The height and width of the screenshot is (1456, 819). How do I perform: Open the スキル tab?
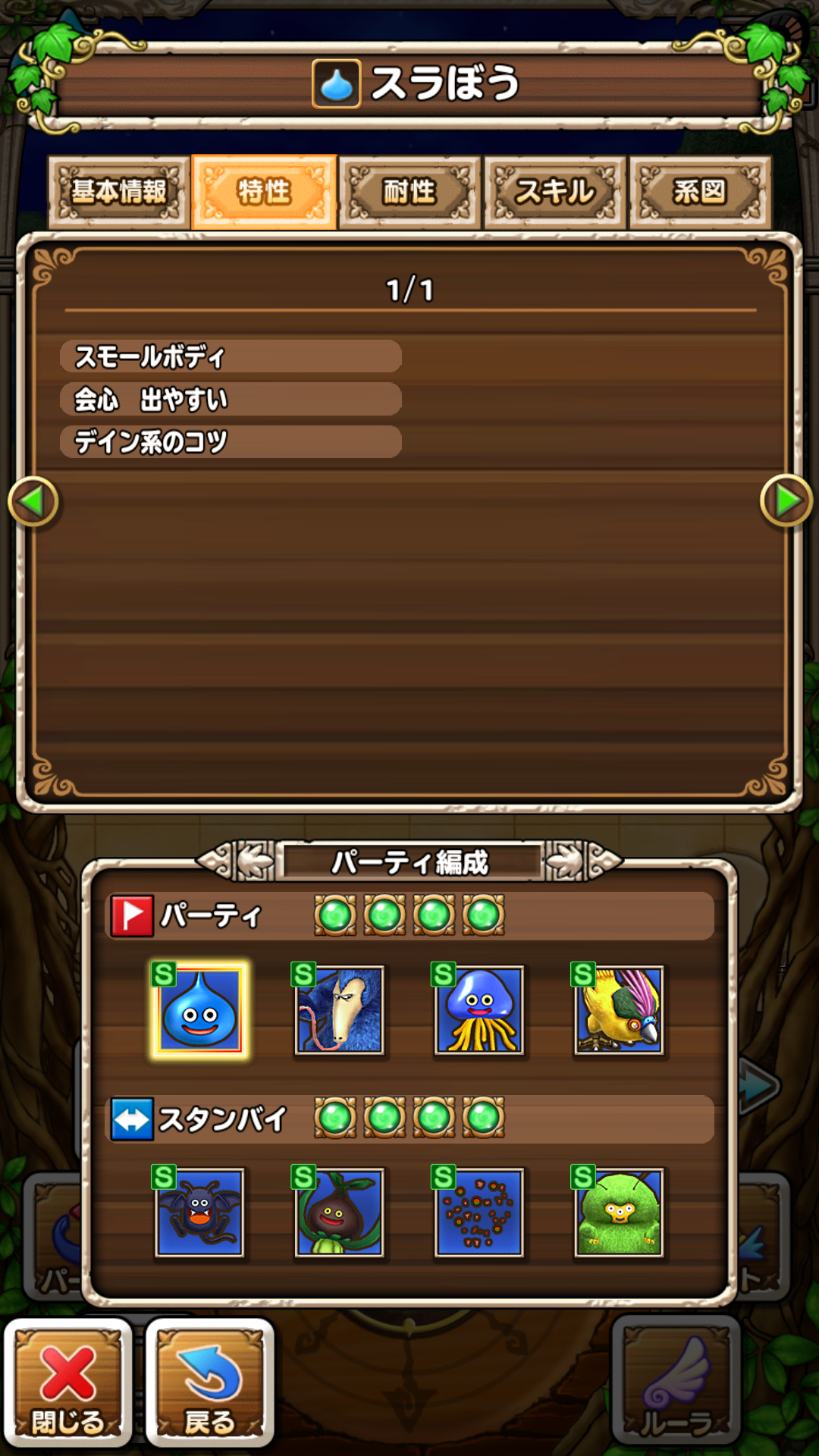(x=555, y=192)
